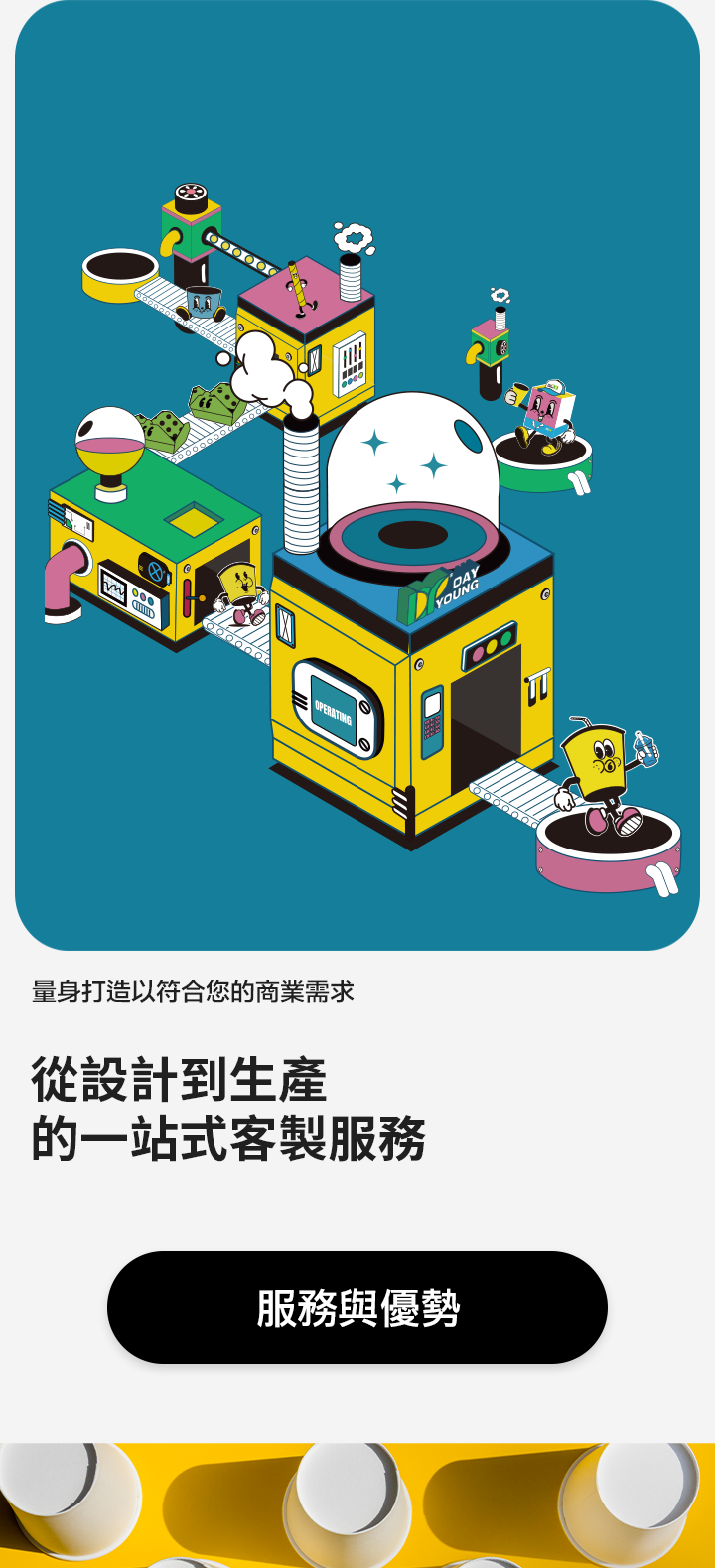
Task: Open the 服務與優勢 button
Action: [357, 1307]
